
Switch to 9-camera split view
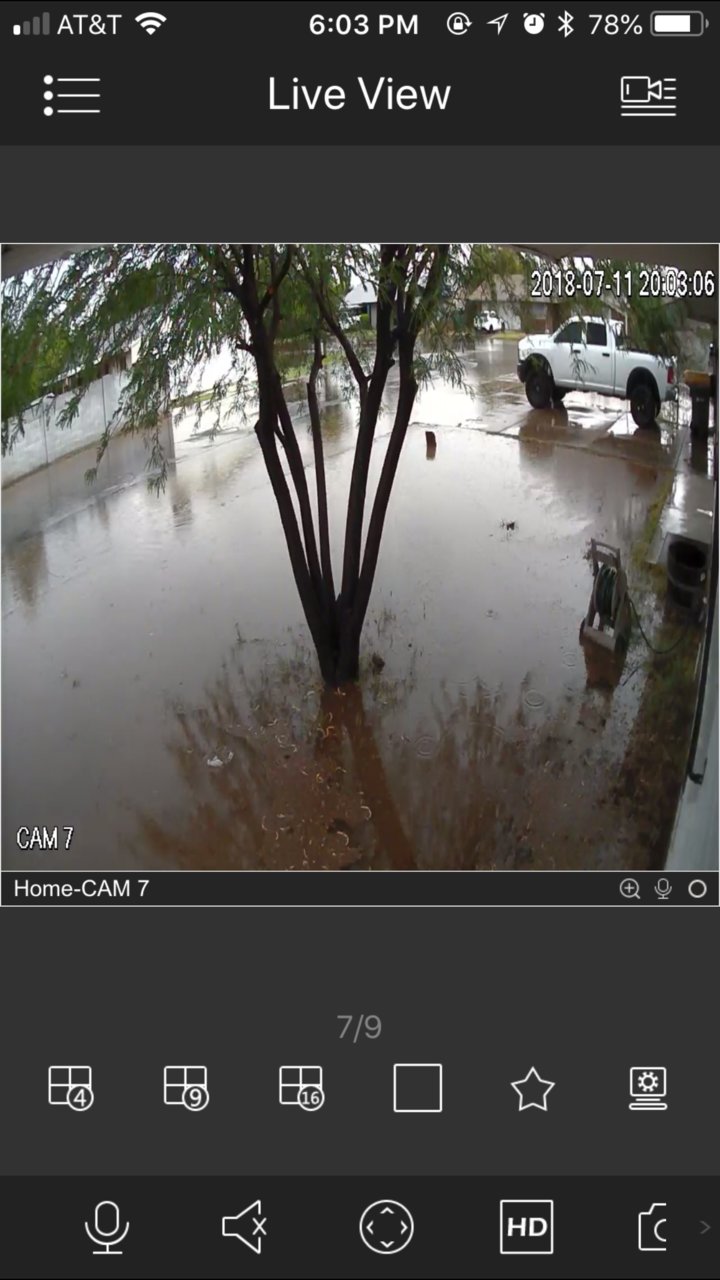(x=187, y=1088)
